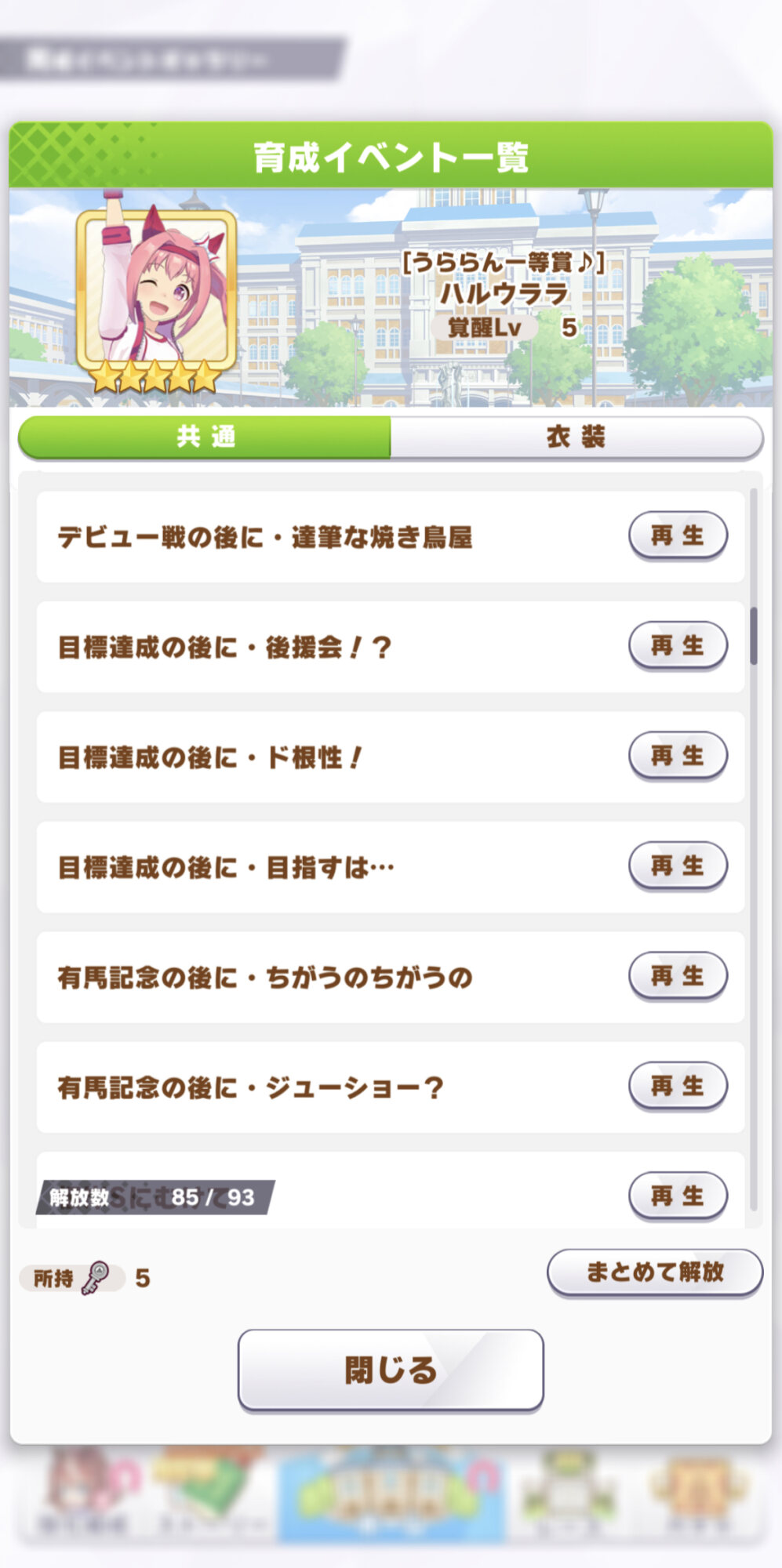This screenshot has width=782, height=1568.
Task: Play the event 有馬記念の後に・ちがうのちがうの
Action: (x=678, y=976)
